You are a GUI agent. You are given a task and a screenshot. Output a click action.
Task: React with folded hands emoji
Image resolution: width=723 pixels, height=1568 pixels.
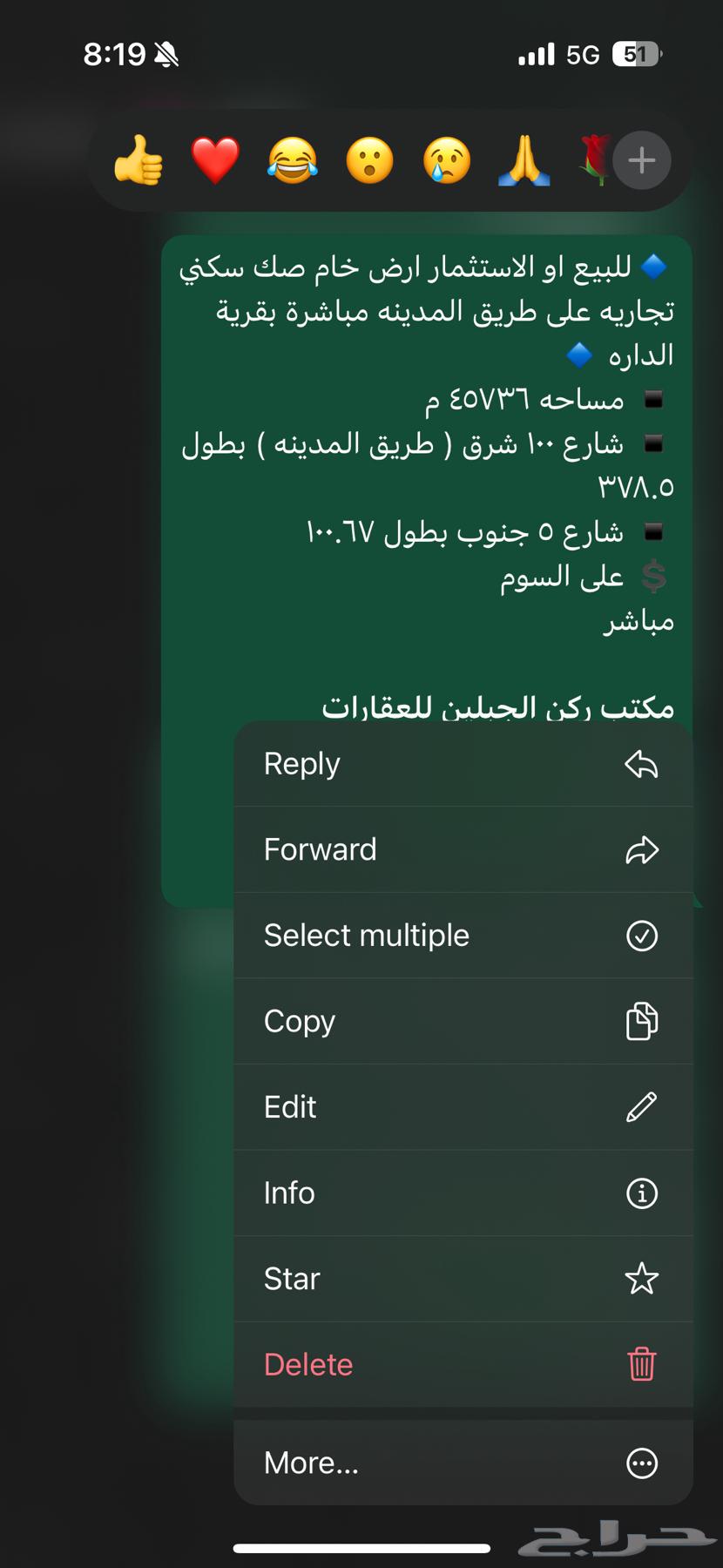coord(524,160)
